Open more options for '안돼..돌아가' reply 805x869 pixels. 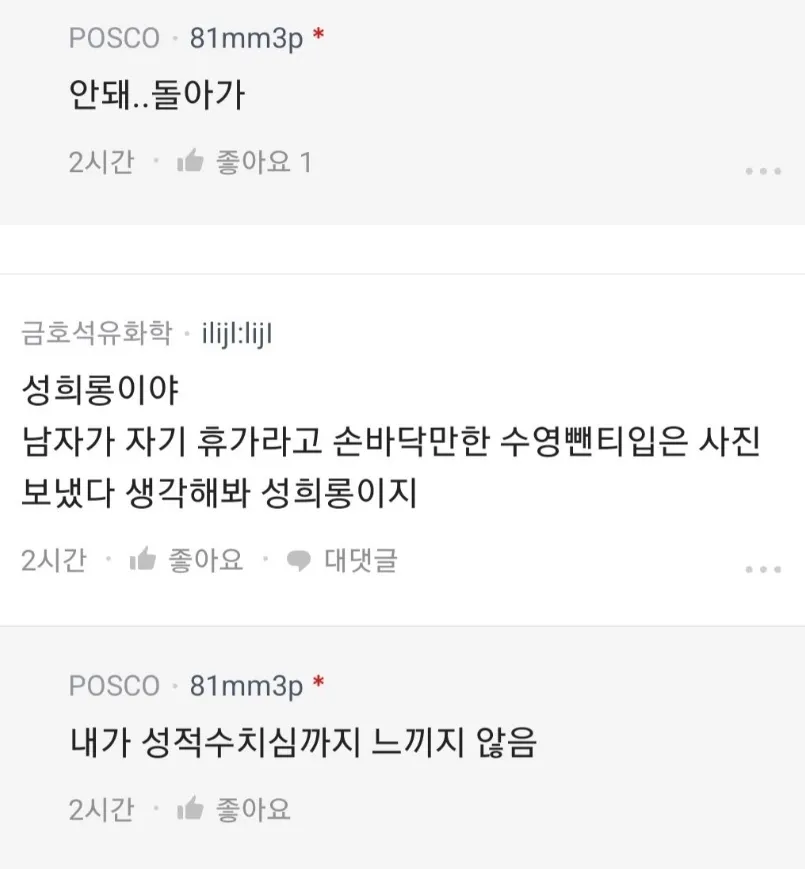(x=763, y=171)
